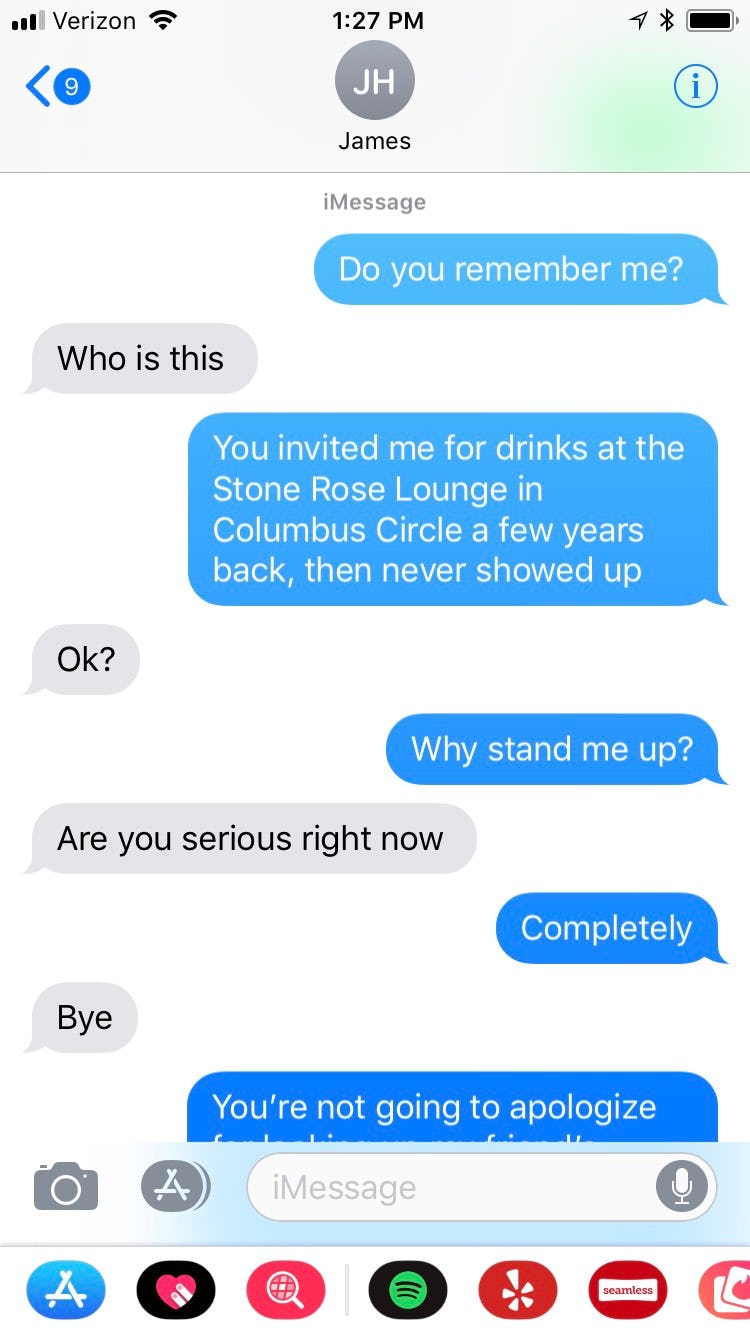This screenshot has height=1334, width=750.
Task: Open Seamless in the app strip
Action: coord(627,1290)
